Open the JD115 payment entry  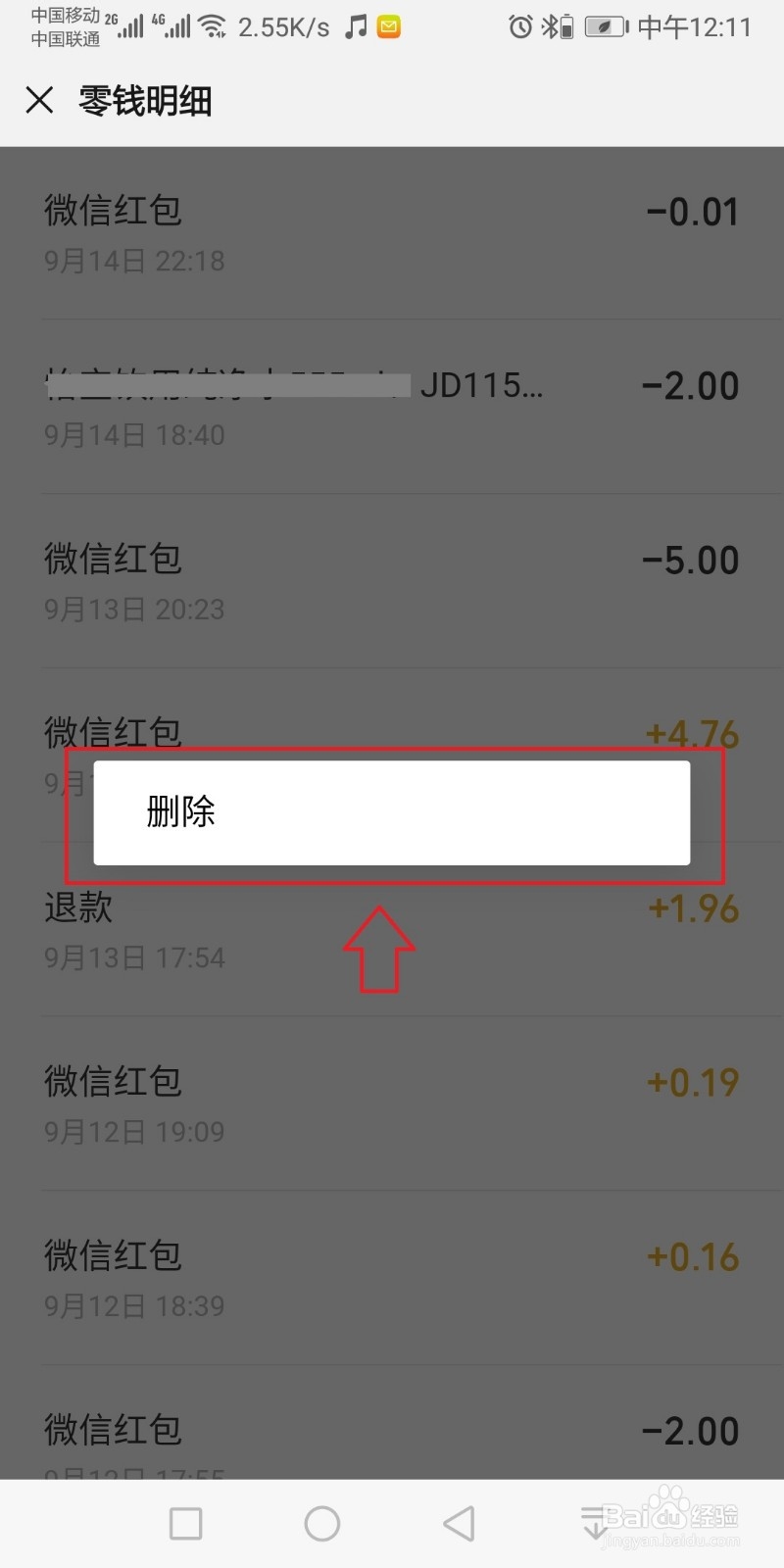(392, 407)
